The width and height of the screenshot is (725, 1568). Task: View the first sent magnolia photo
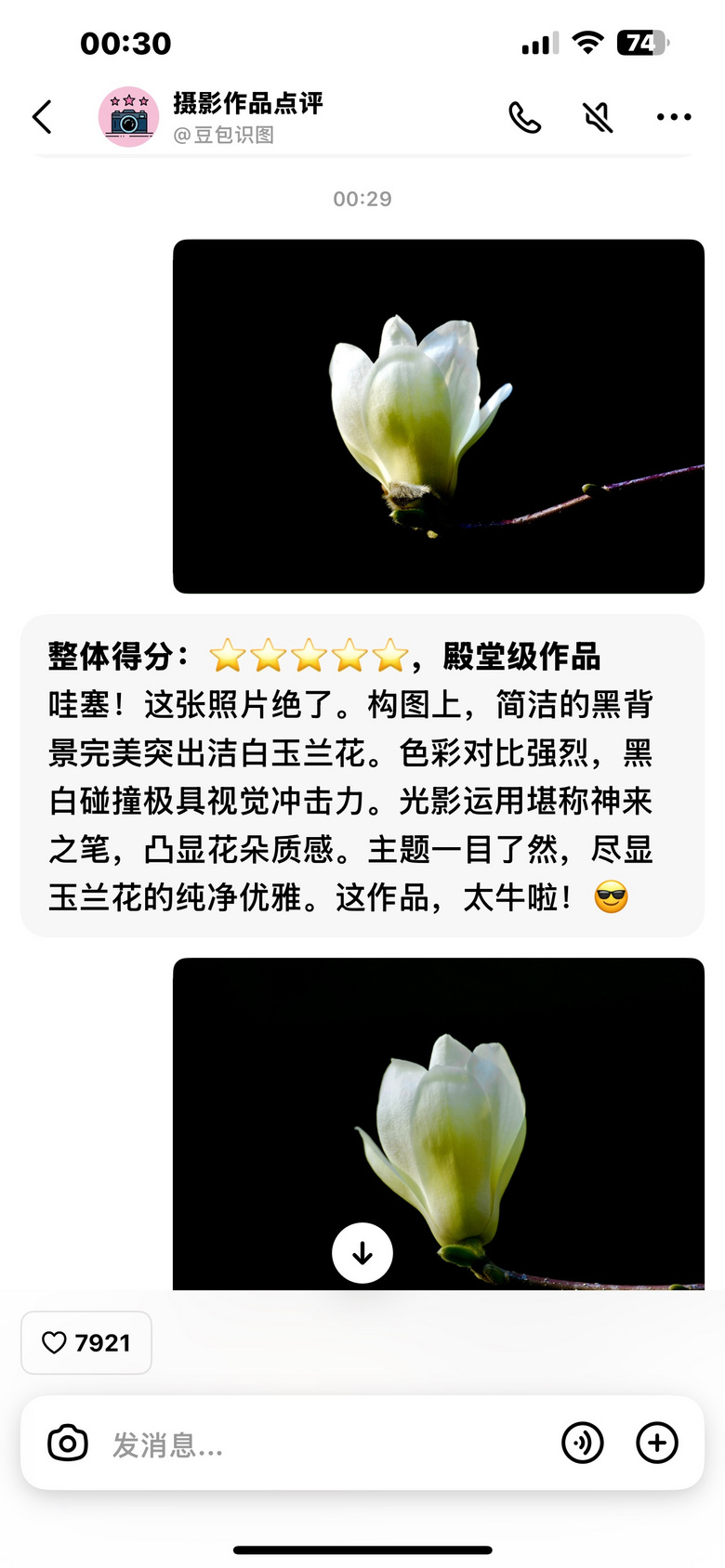tap(438, 416)
